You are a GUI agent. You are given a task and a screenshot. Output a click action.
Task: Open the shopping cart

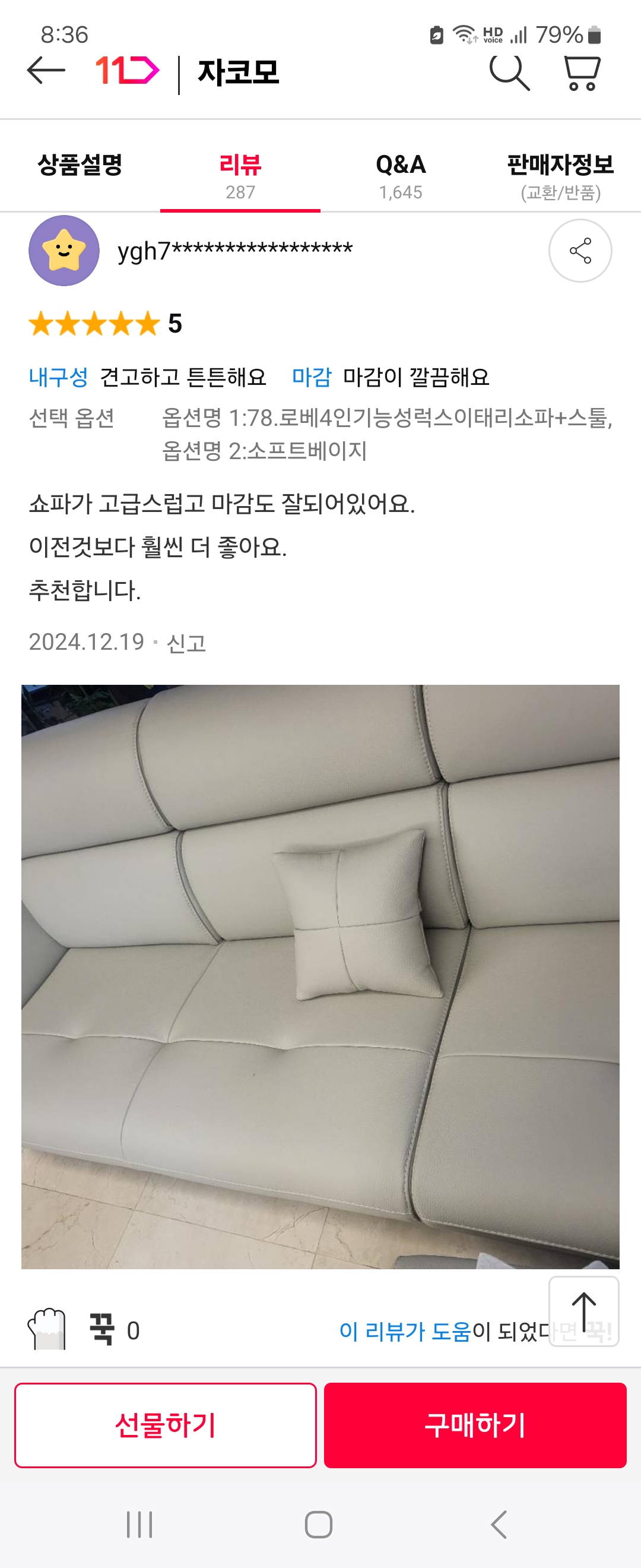click(582, 73)
